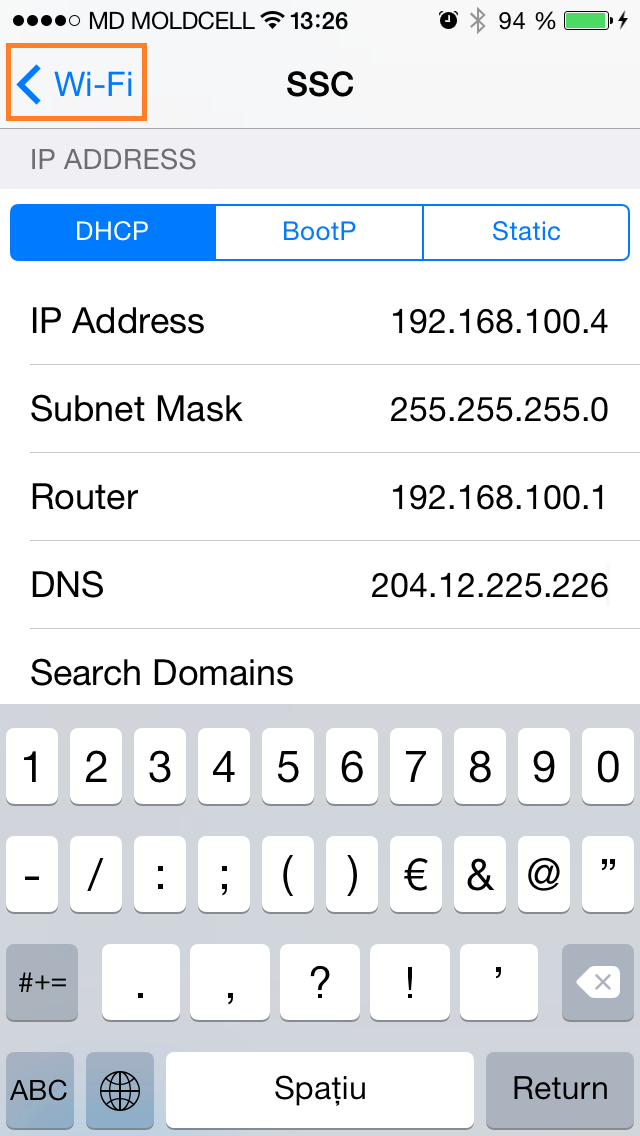Select the DHCP segment
Viewport: 640px width, 1136px height.
[112, 232]
